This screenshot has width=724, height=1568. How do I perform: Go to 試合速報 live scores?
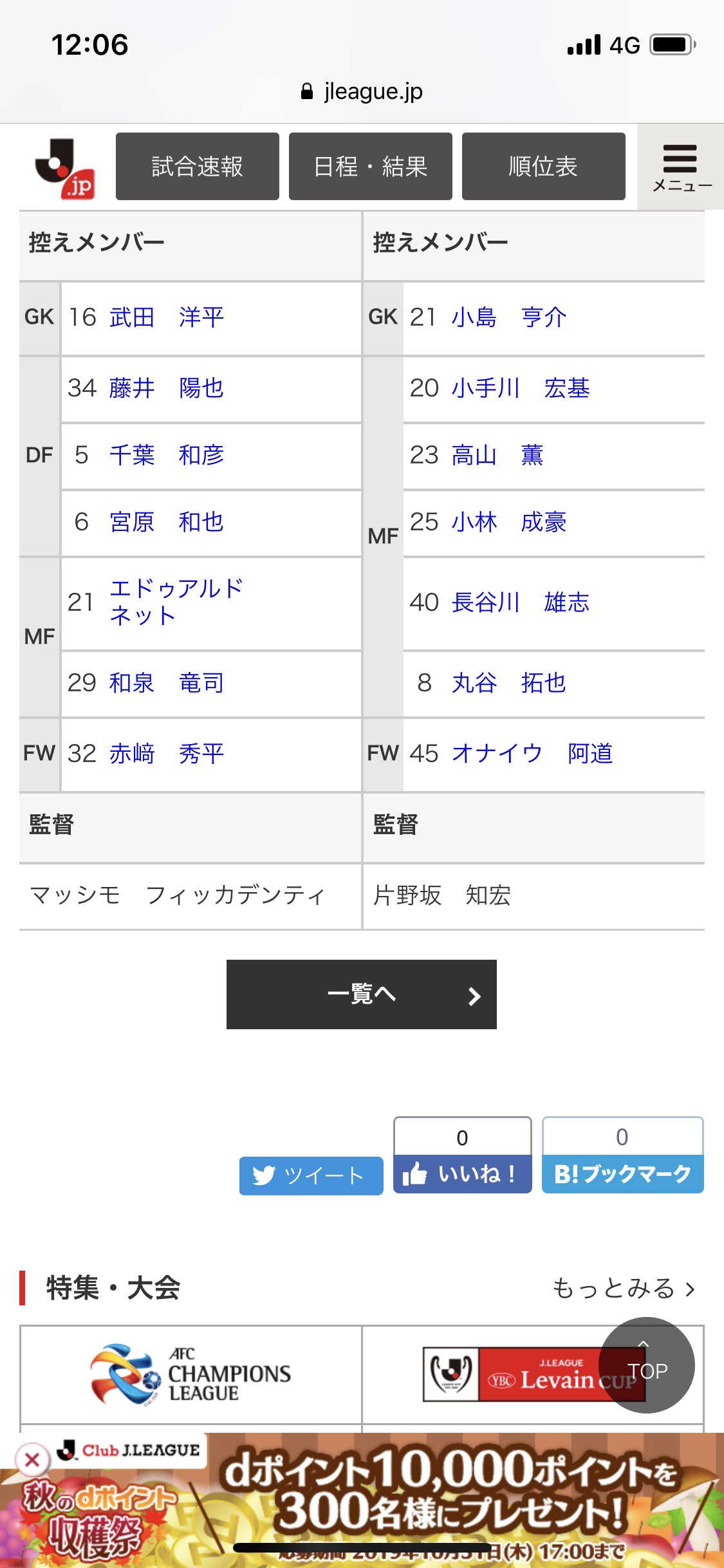197,167
